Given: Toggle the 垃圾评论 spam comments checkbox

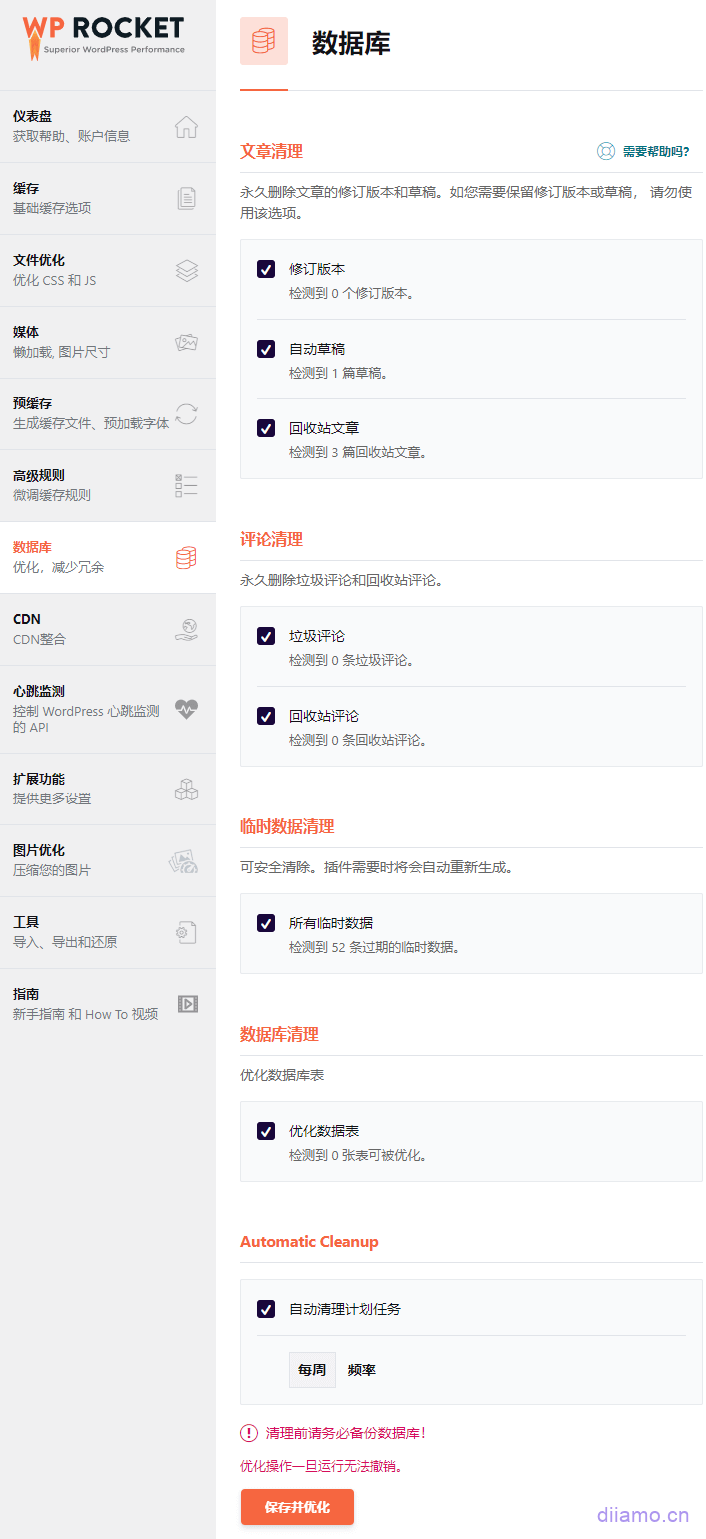Looking at the screenshot, I should tap(266, 636).
